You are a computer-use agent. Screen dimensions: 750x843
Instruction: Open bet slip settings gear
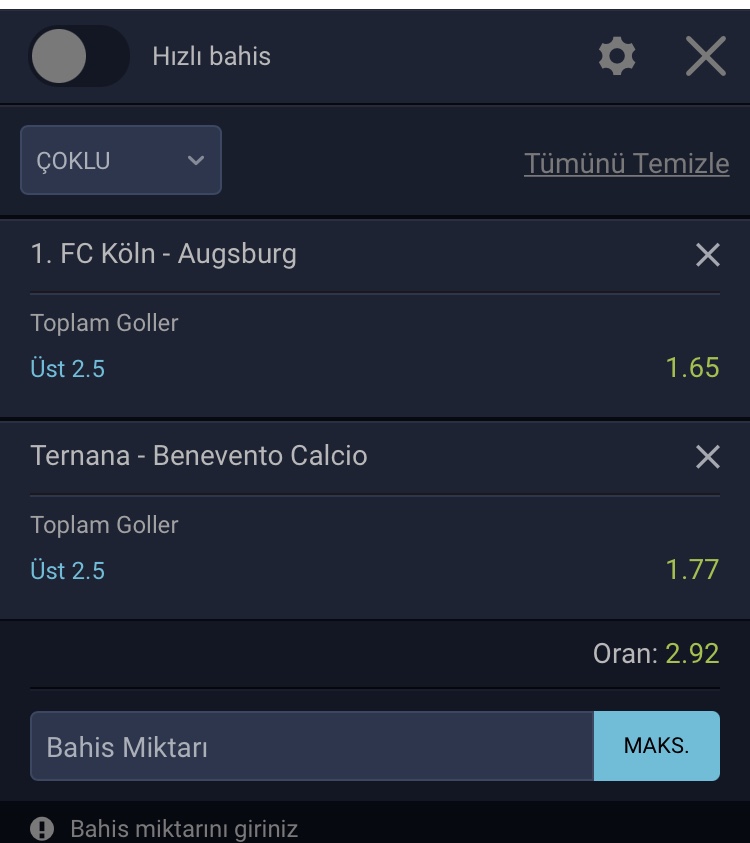click(x=617, y=56)
